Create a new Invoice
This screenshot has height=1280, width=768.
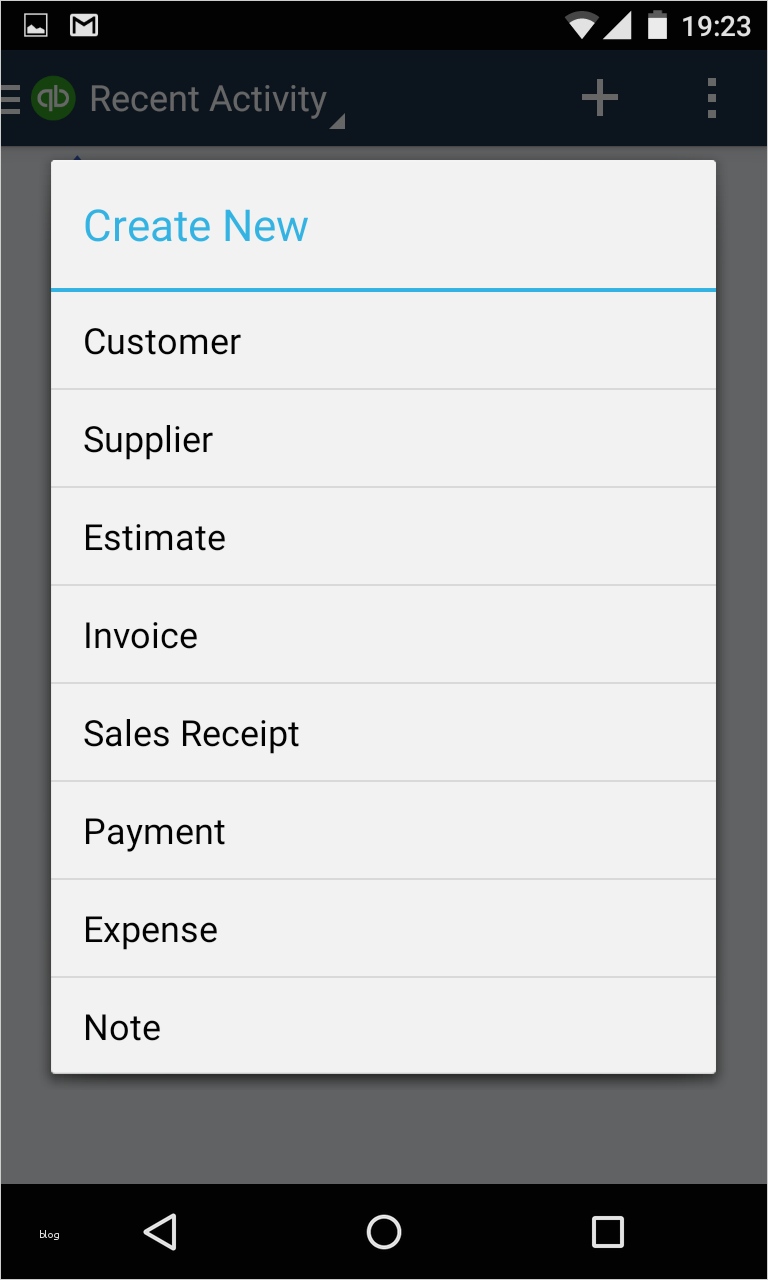[x=383, y=636]
